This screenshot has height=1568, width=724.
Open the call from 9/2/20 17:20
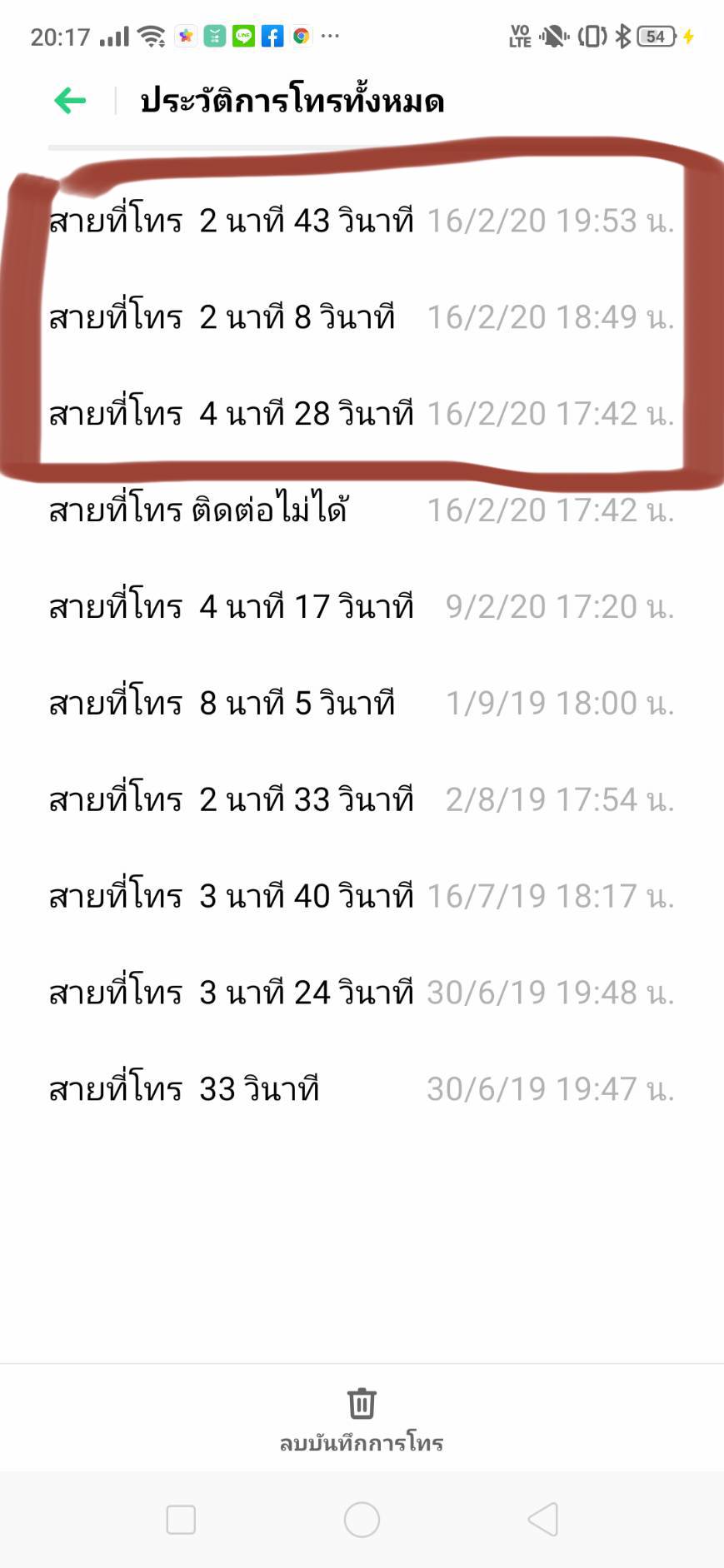[362, 607]
